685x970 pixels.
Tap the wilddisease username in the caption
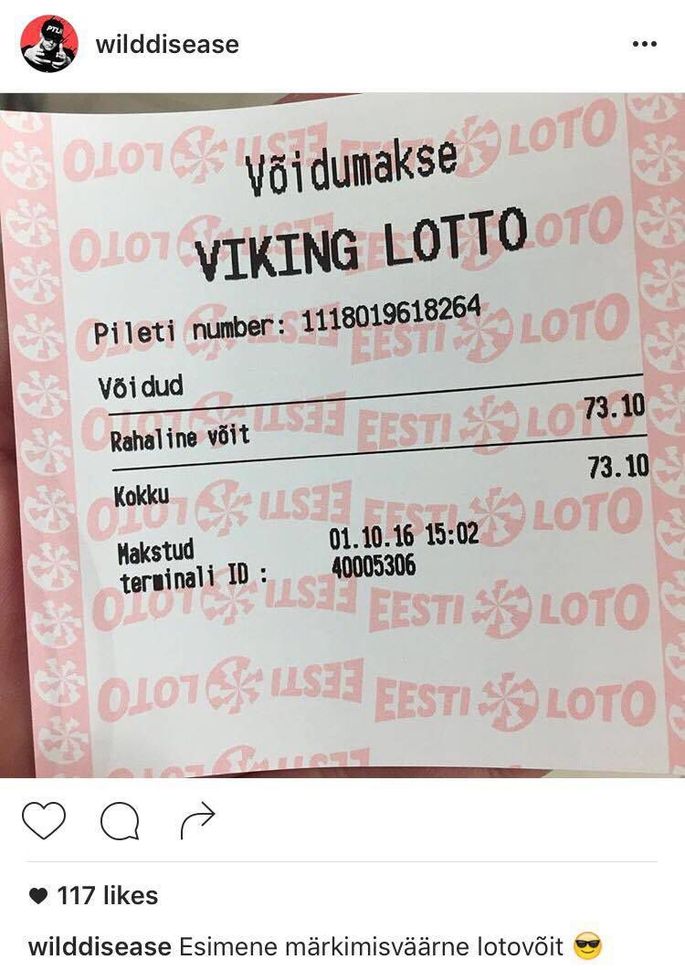click(99, 945)
